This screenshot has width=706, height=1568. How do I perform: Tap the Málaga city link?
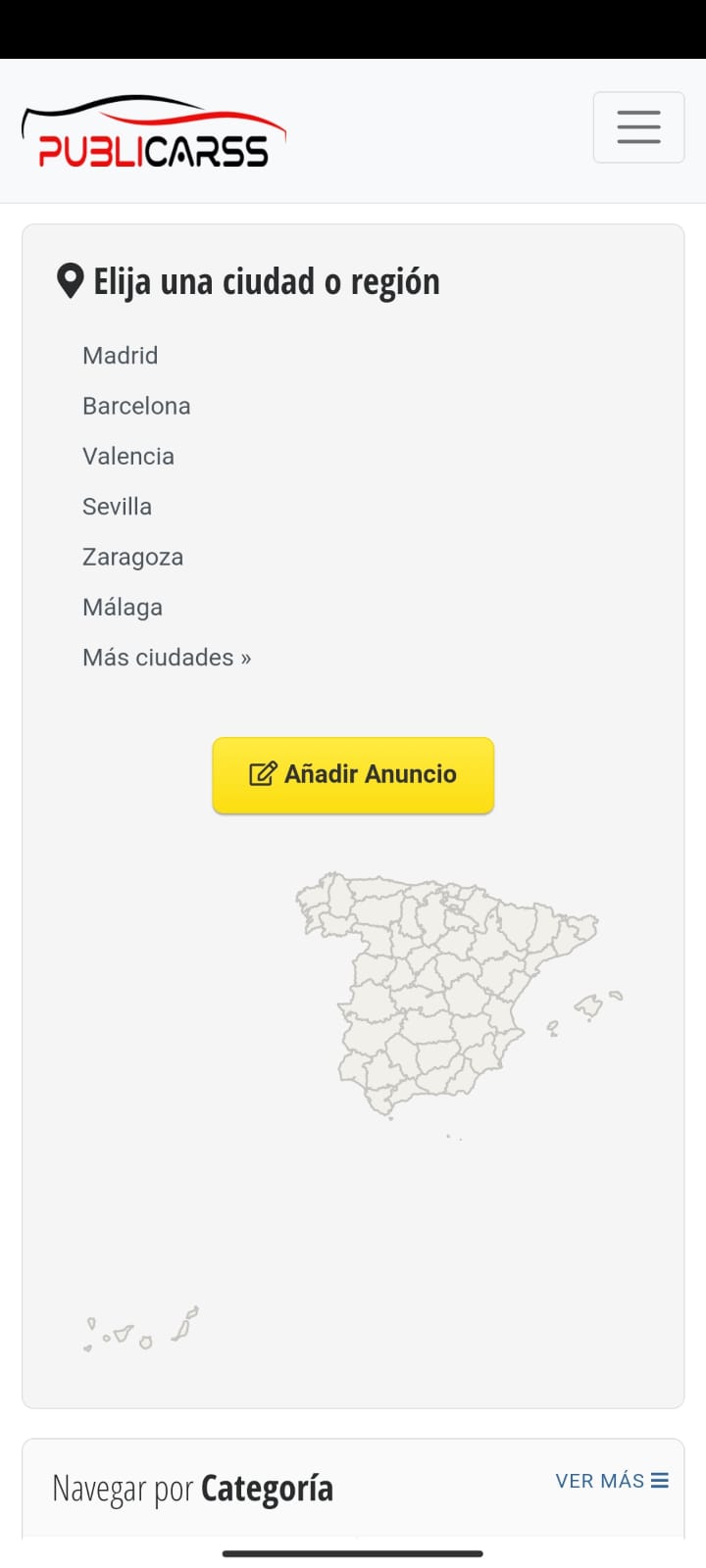click(x=123, y=607)
